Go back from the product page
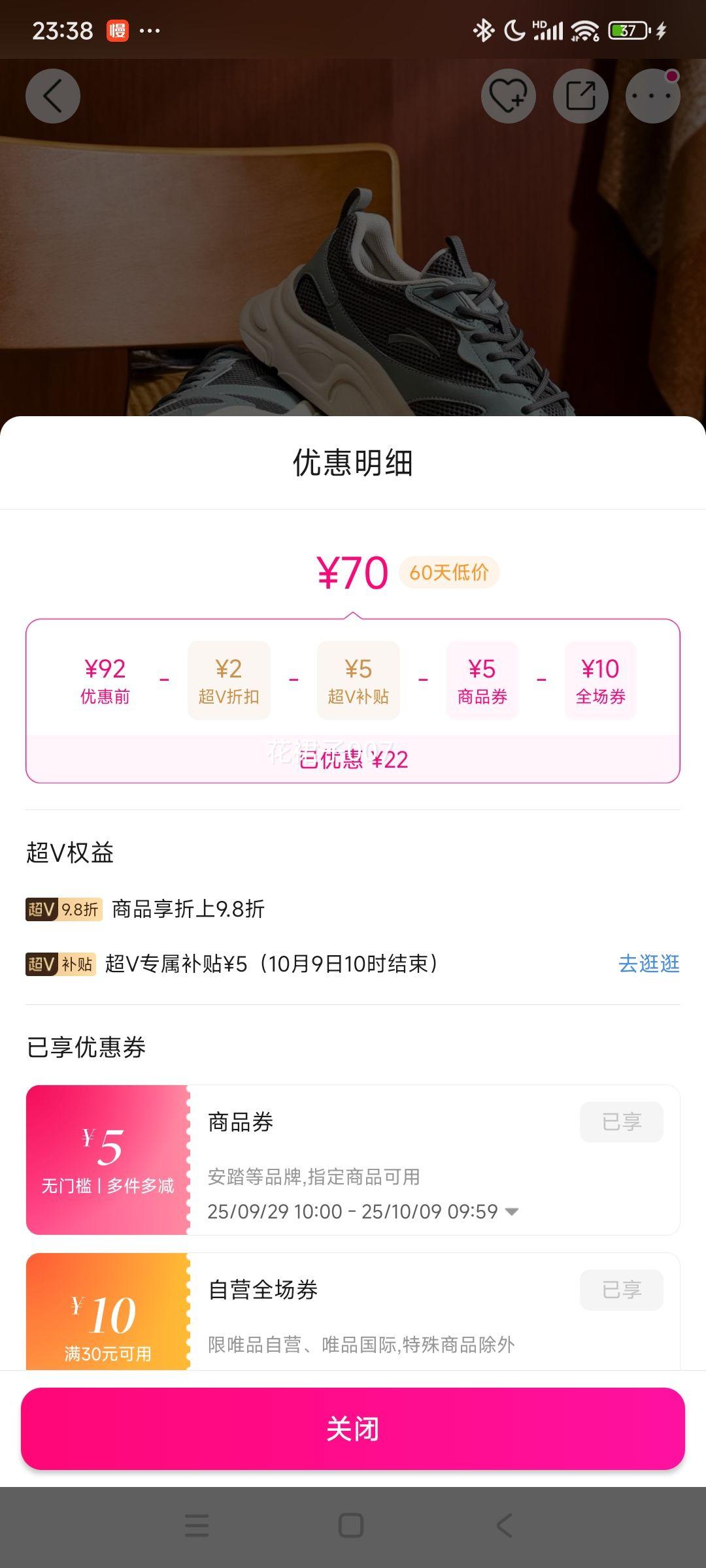 53,96
